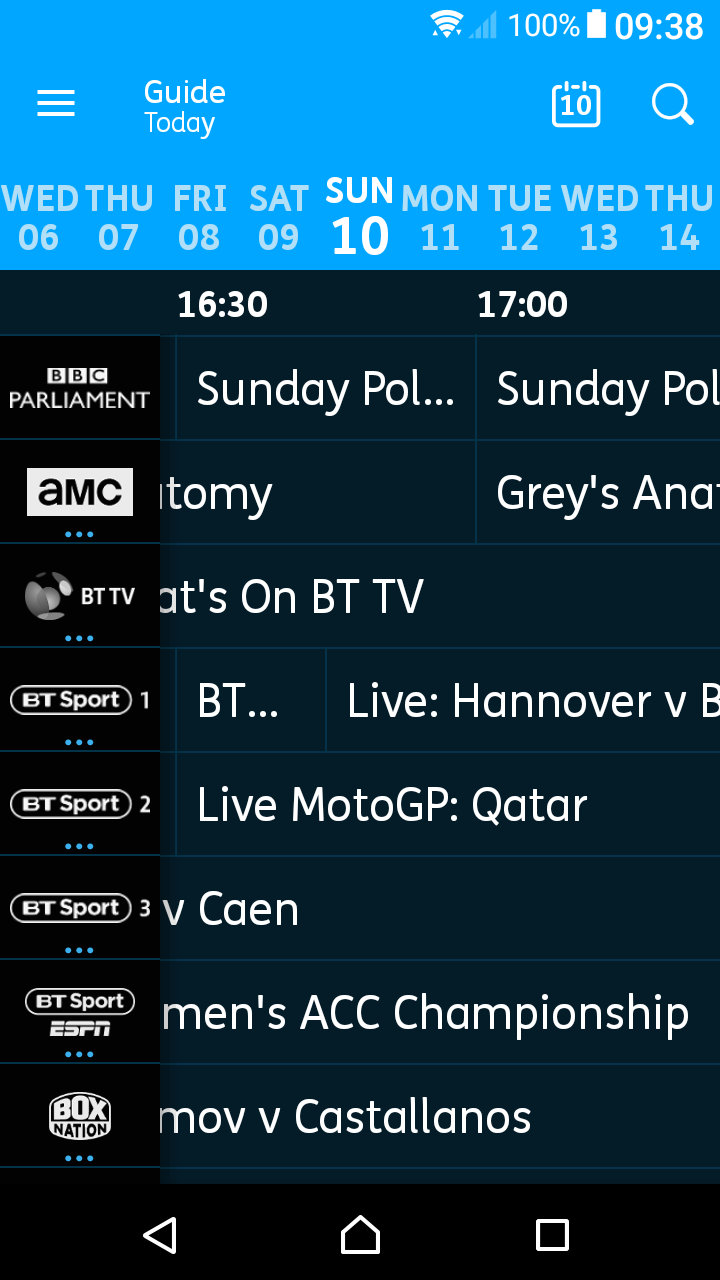Select BT Sport 1 channel
The height and width of the screenshot is (1280, 720).
click(80, 700)
